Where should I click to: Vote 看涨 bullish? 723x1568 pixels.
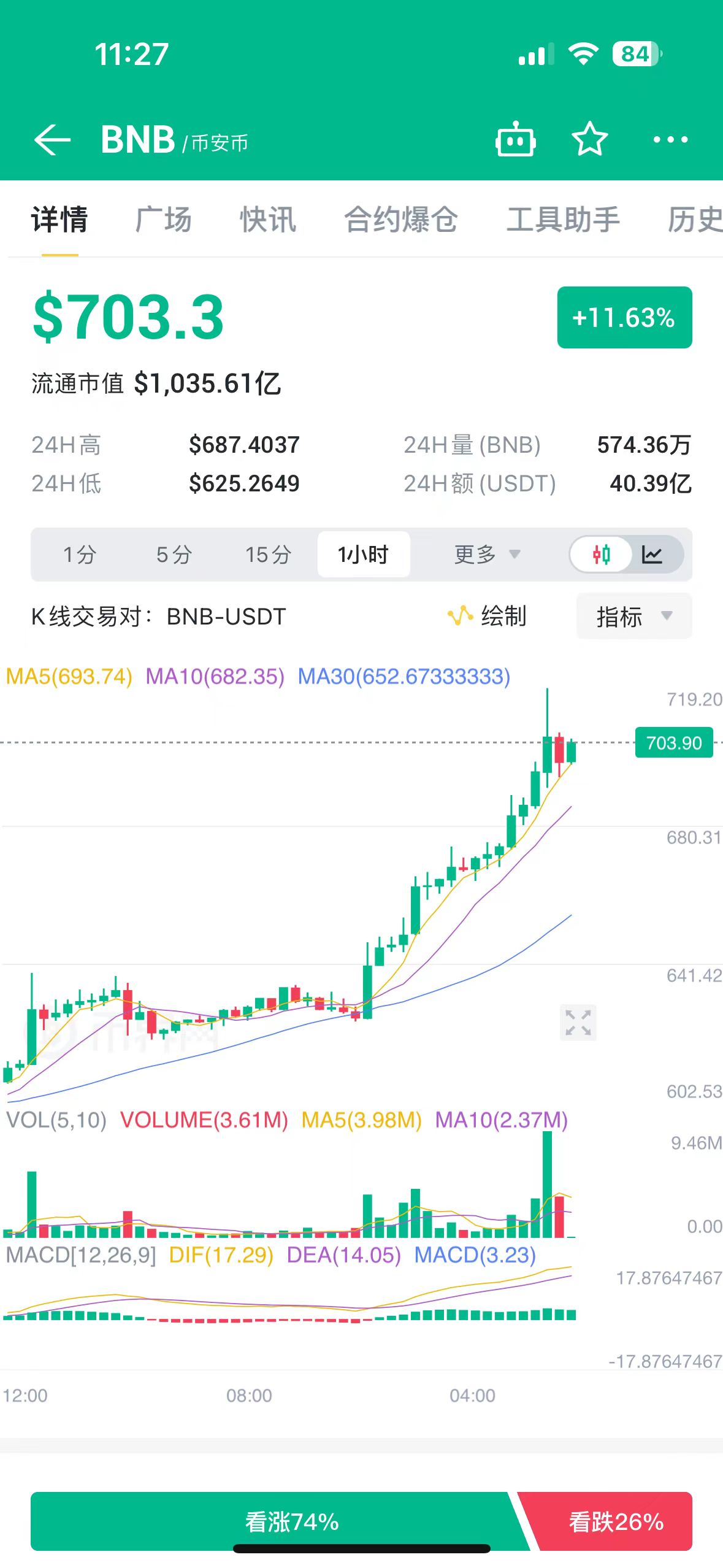(x=276, y=1521)
